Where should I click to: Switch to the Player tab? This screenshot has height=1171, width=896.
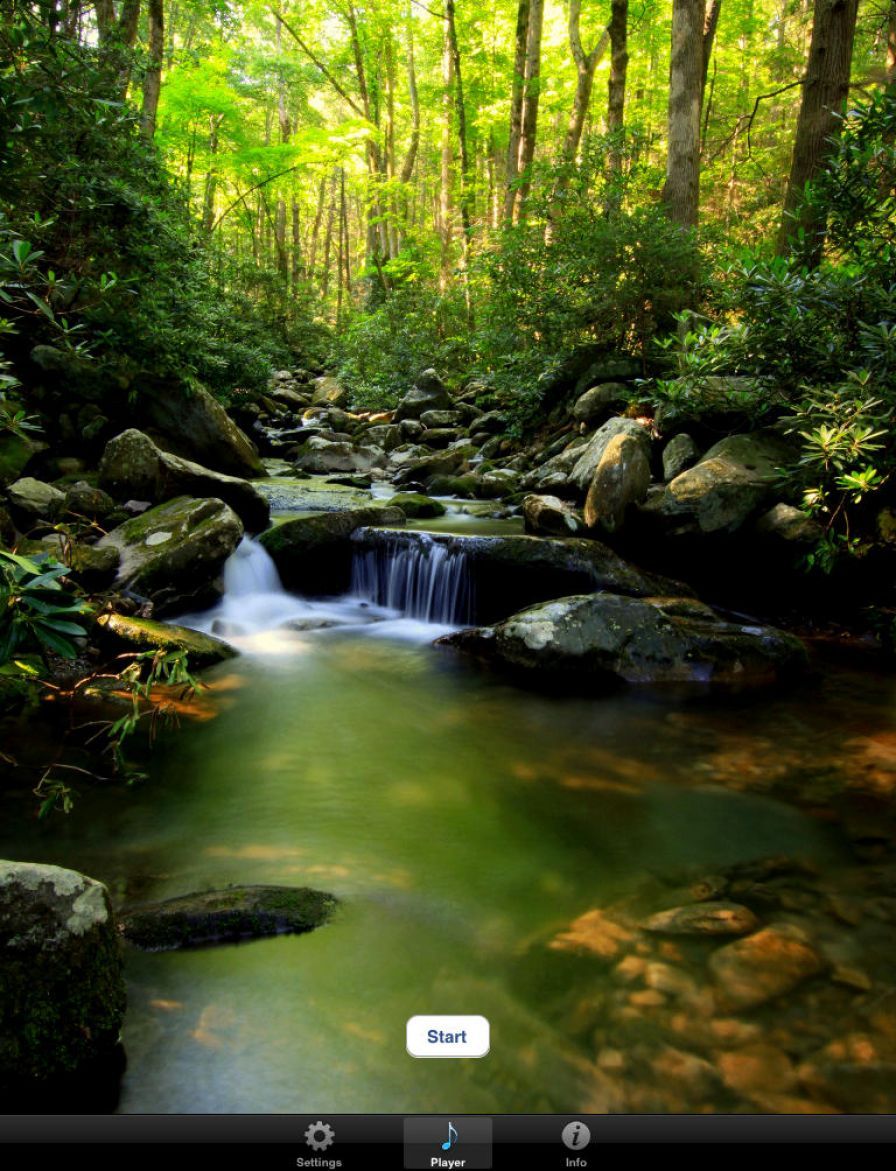tap(448, 1143)
